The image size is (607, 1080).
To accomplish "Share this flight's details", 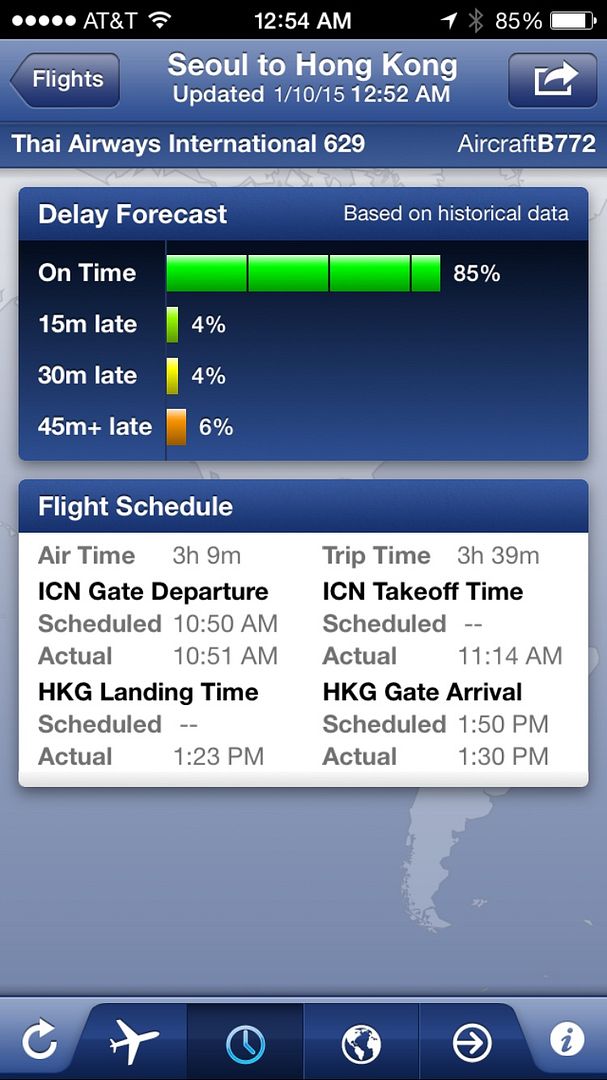I will (553, 80).
